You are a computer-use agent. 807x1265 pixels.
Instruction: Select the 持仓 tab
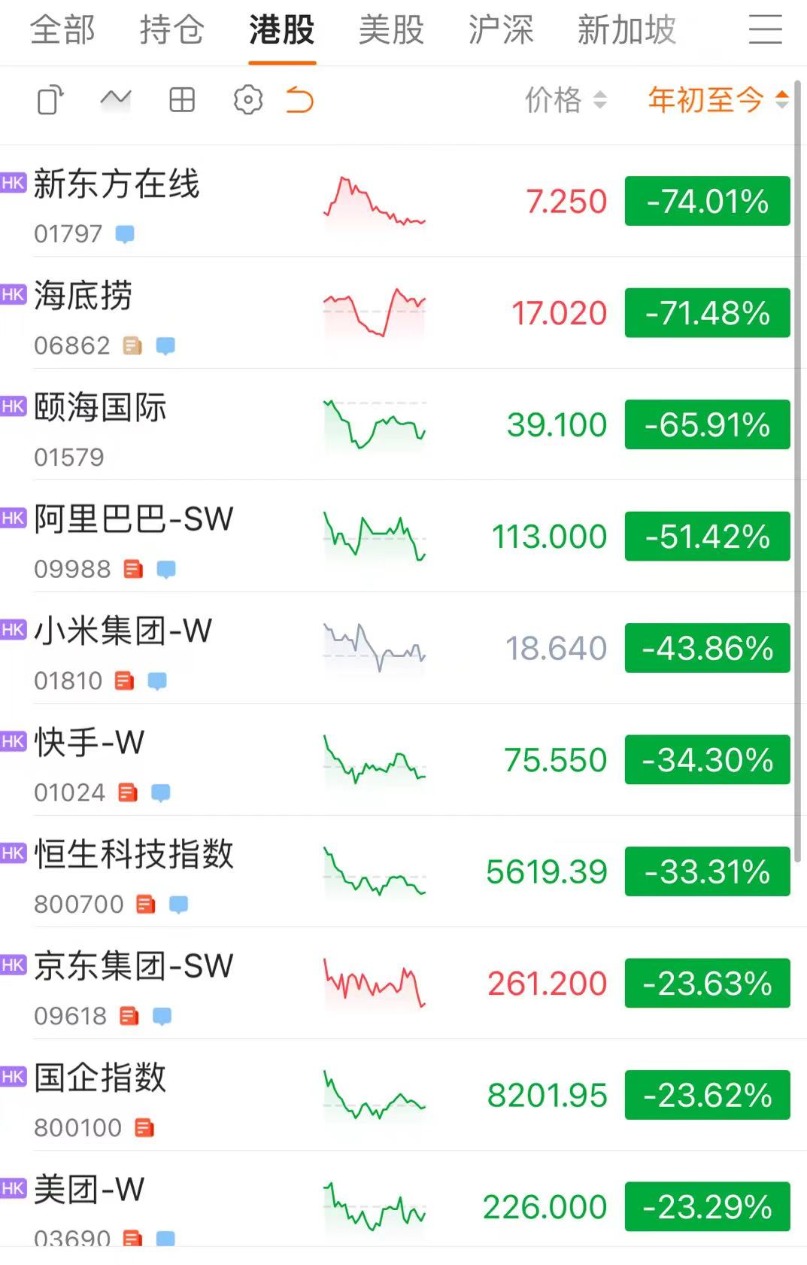click(x=170, y=30)
